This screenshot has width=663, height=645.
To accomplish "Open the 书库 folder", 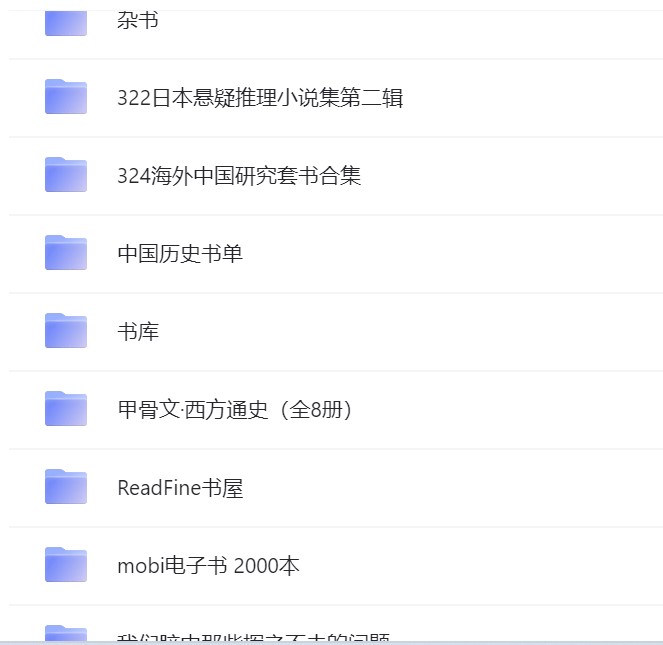I will click(x=138, y=332).
